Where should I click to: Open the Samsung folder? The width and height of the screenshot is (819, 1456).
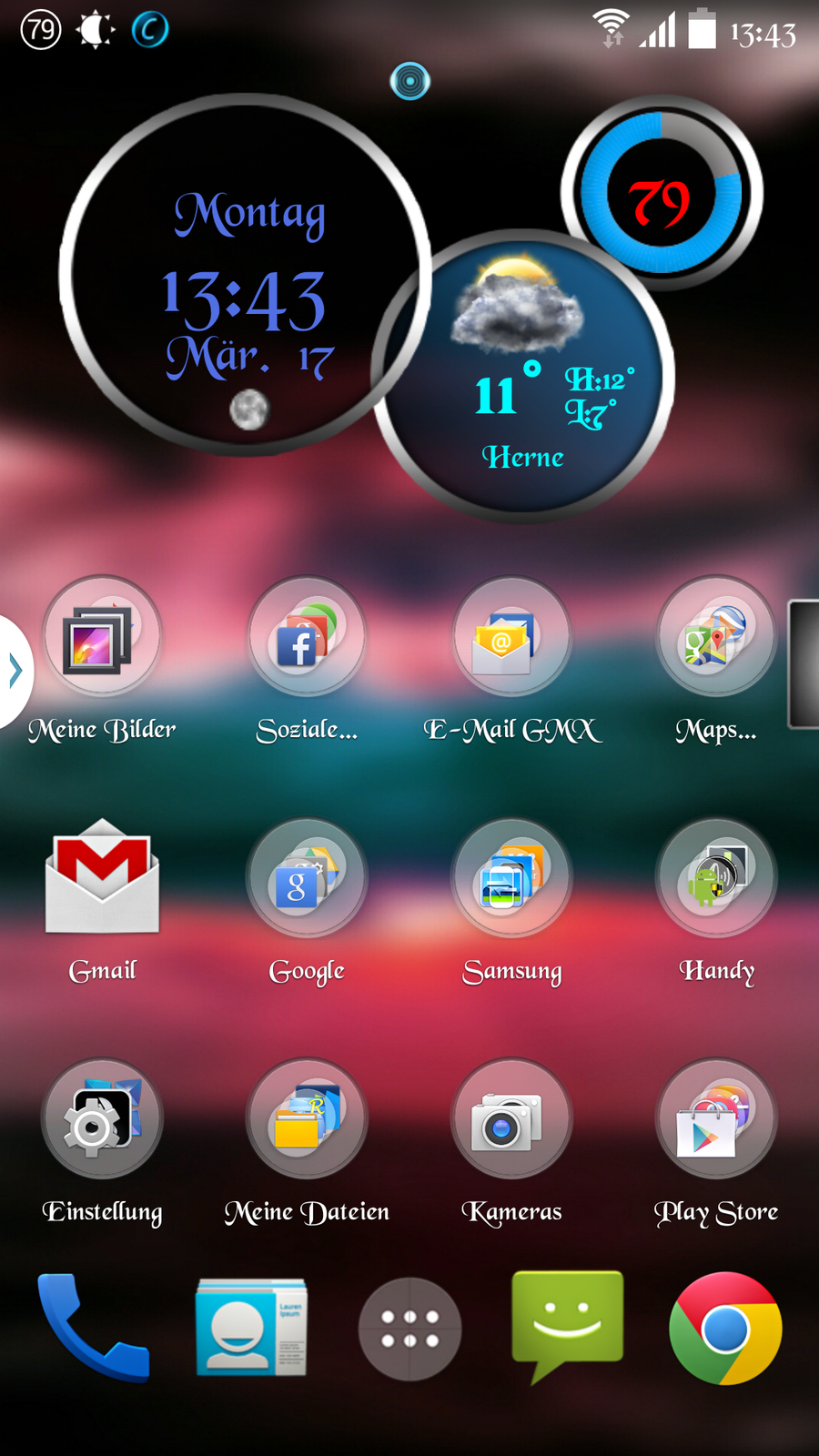[x=511, y=876]
